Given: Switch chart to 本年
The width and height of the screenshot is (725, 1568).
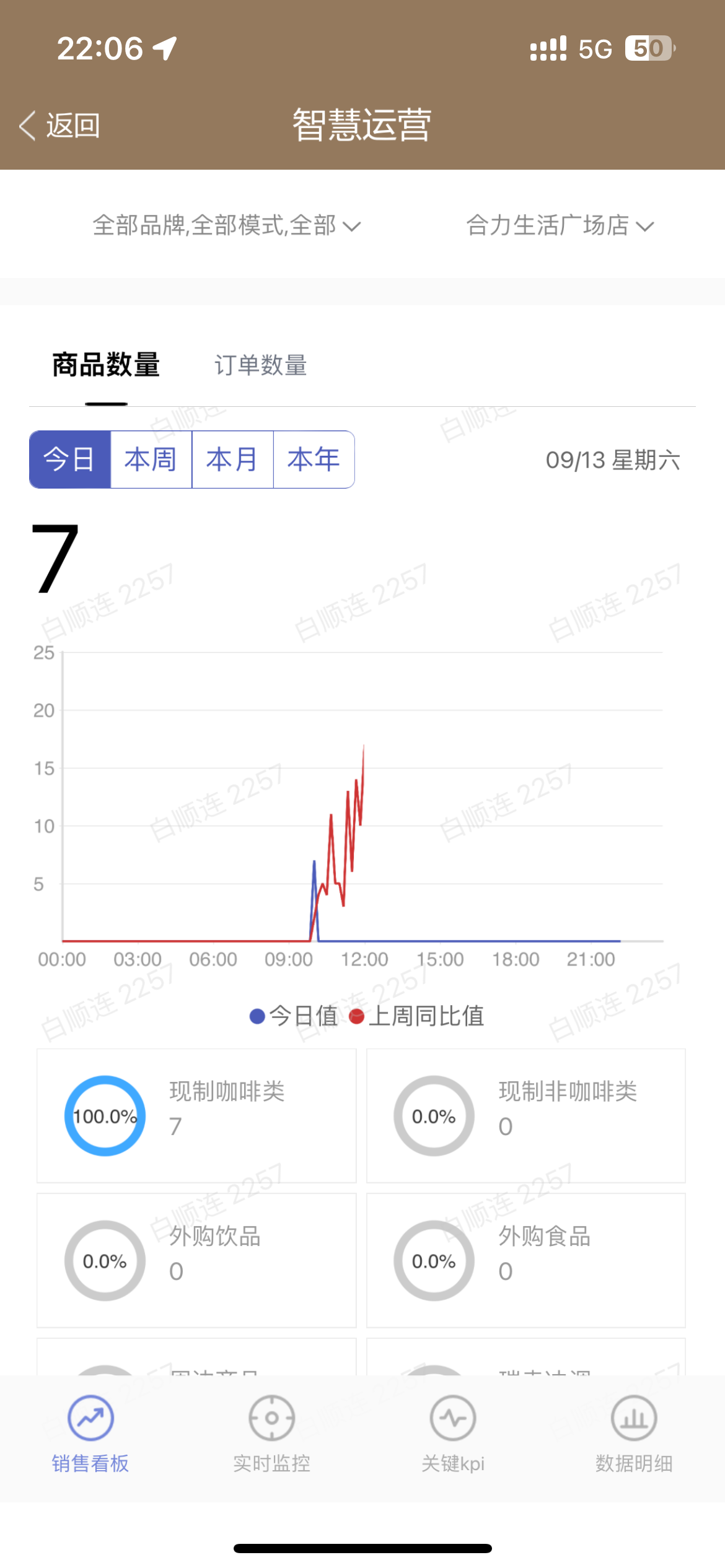Looking at the screenshot, I should click(314, 460).
